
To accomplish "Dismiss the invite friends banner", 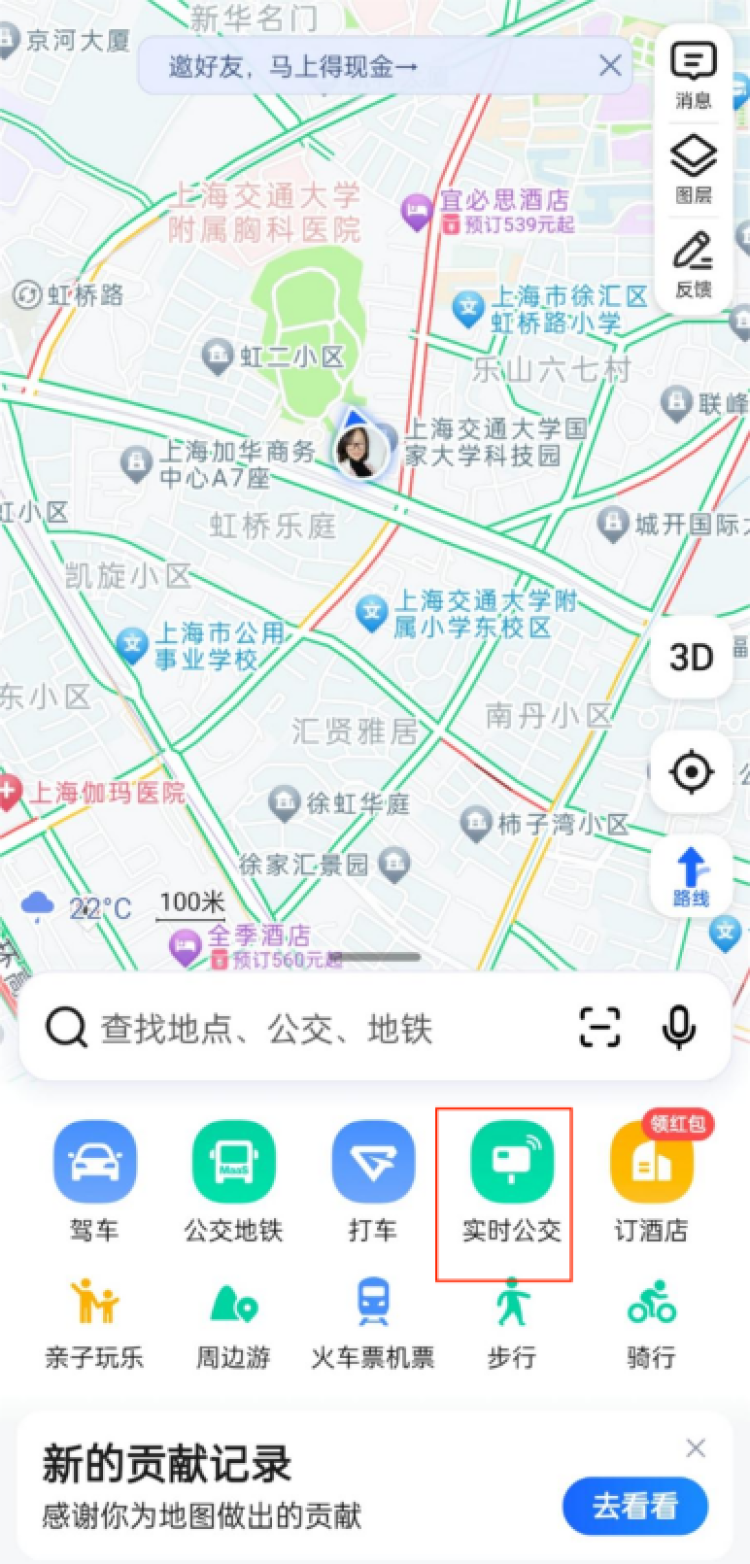I will (610, 66).
